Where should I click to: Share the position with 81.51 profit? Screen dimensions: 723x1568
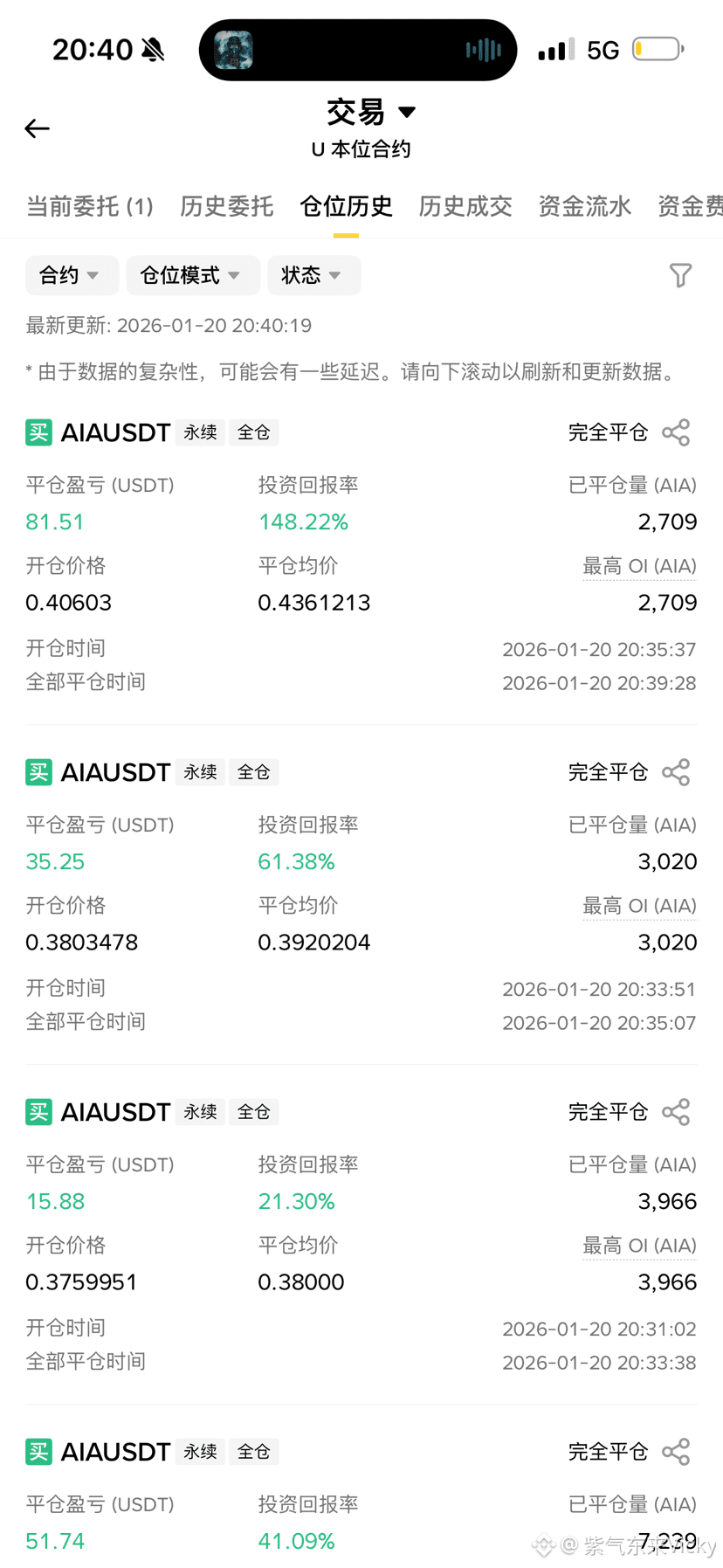point(676,432)
